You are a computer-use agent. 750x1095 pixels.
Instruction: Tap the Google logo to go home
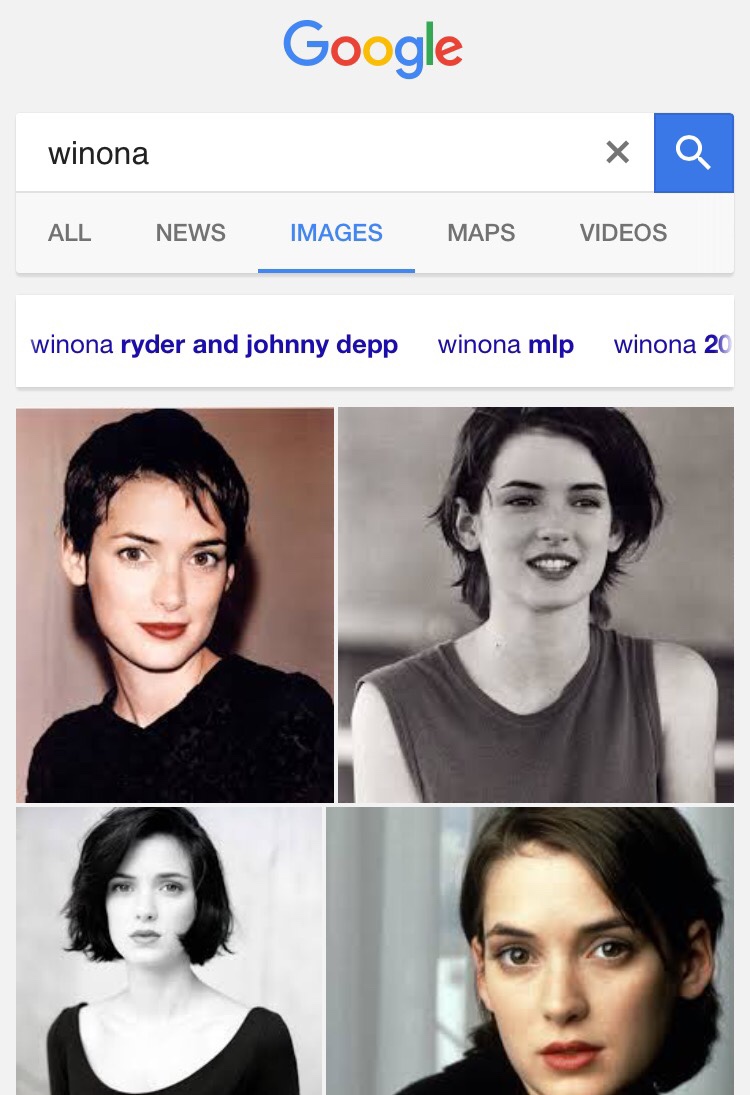click(x=373, y=48)
